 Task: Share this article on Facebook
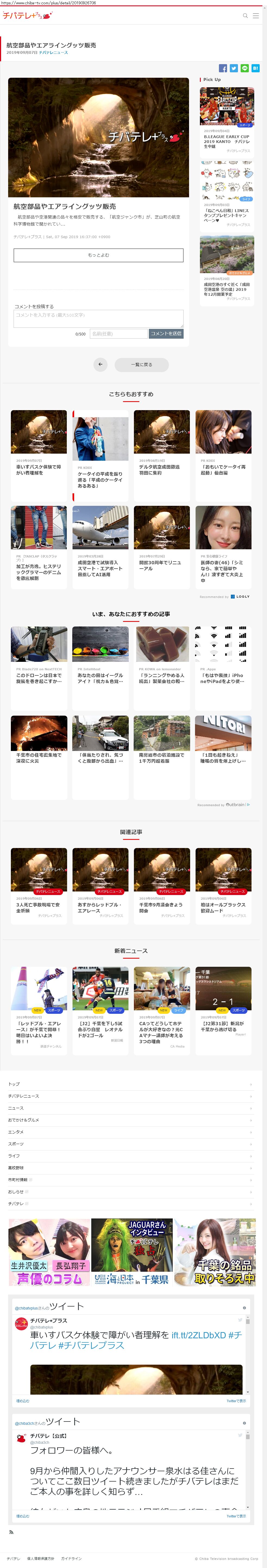point(223,68)
